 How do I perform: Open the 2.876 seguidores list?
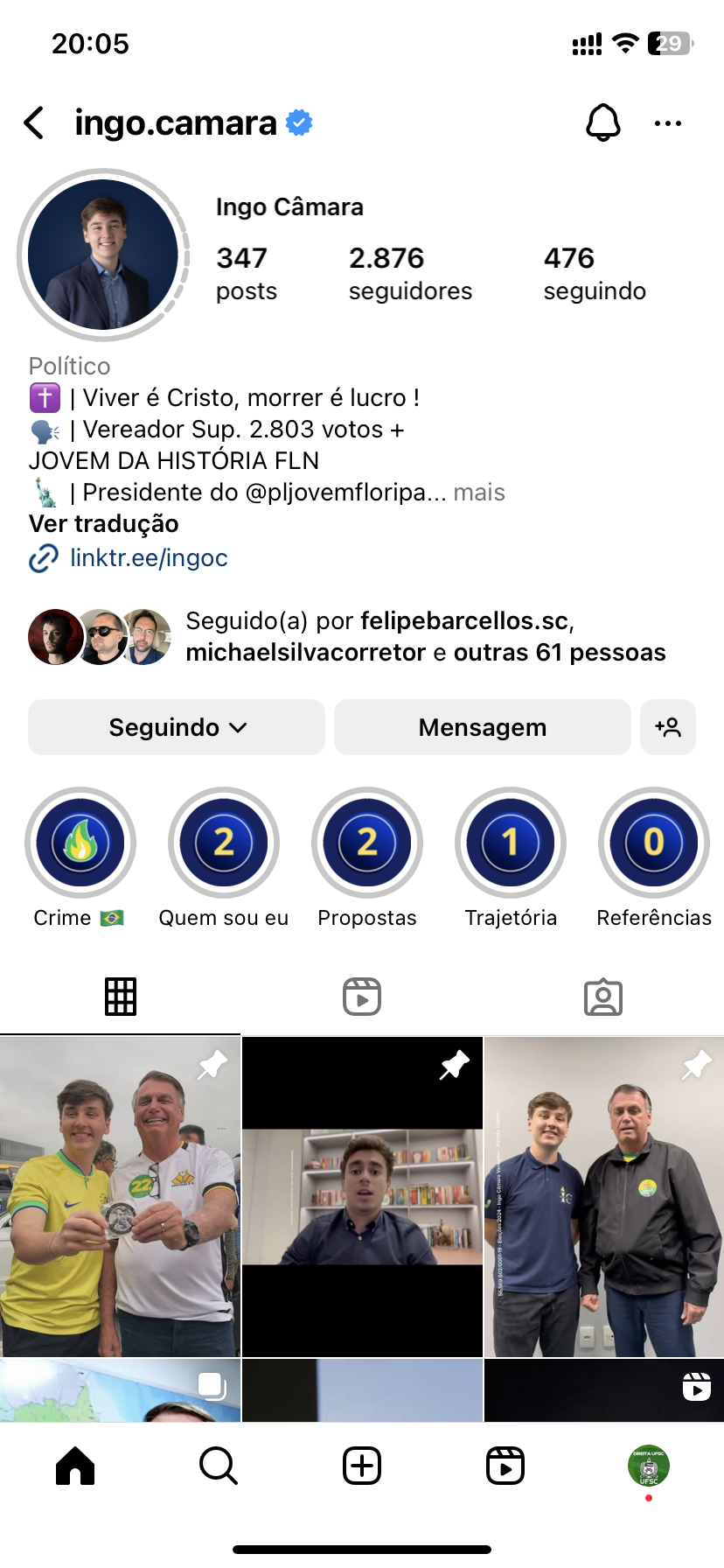point(410,273)
